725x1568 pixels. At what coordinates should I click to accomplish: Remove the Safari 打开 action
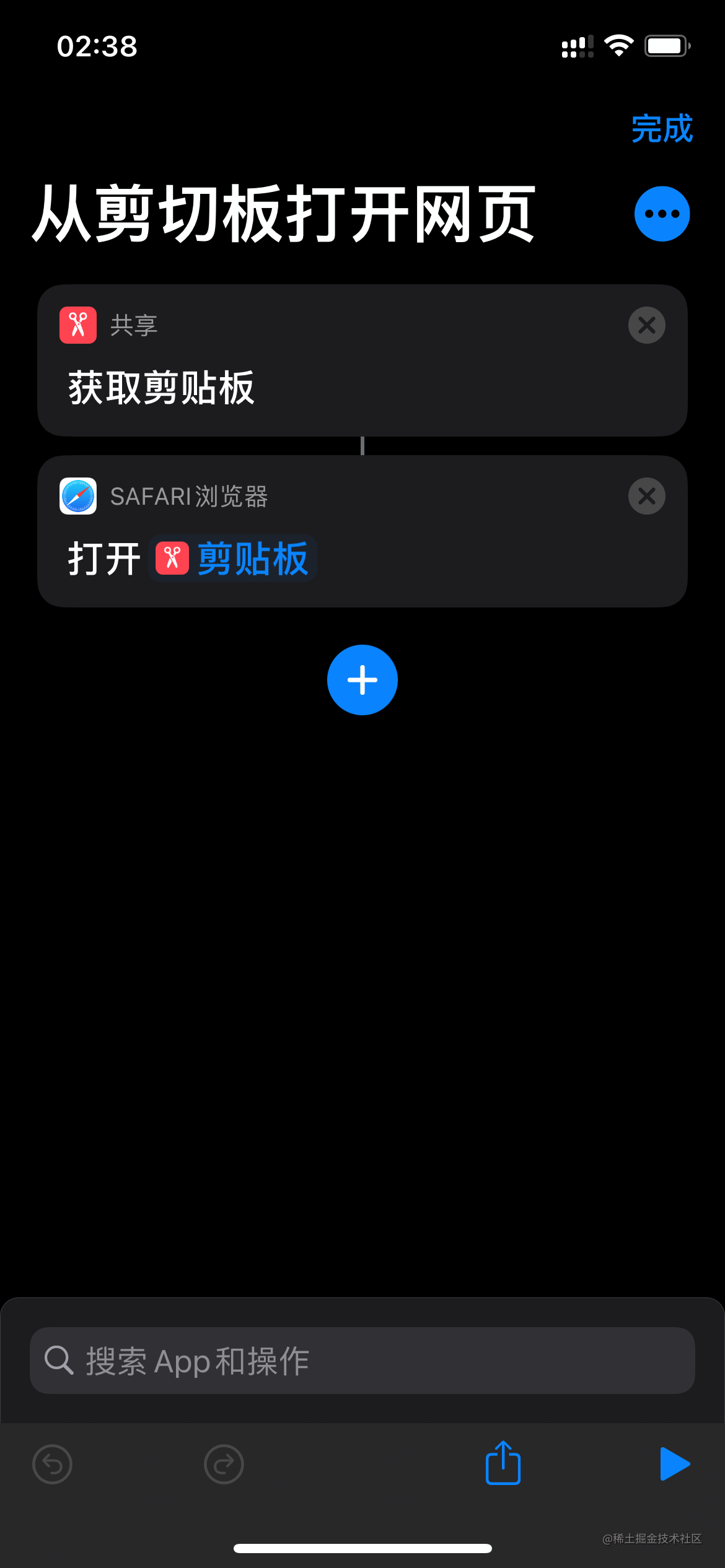(646, 496)
